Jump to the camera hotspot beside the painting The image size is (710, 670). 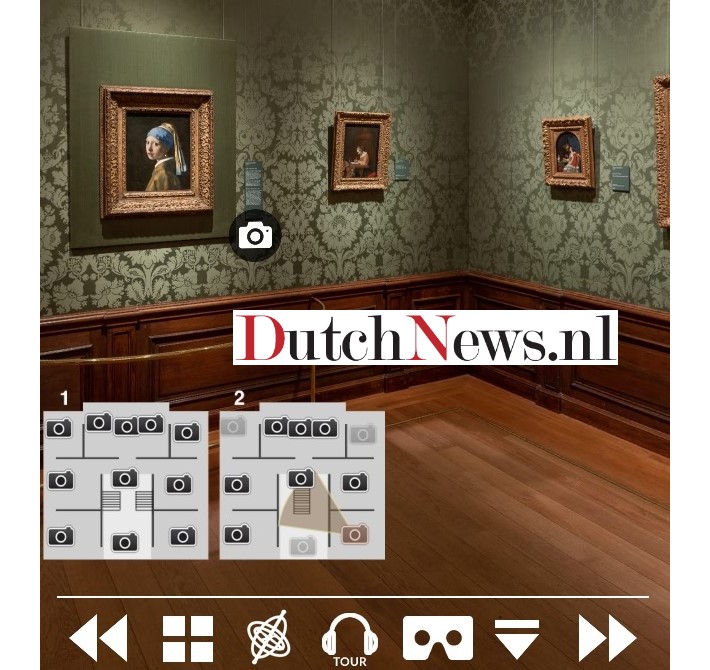[255, 236]
